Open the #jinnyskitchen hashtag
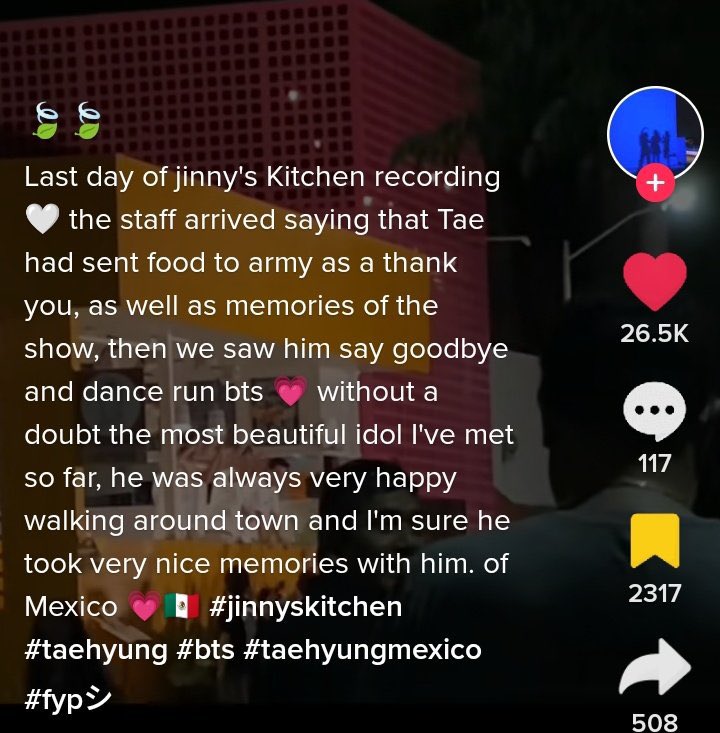The image size is (720, 733). click(306, 606)
